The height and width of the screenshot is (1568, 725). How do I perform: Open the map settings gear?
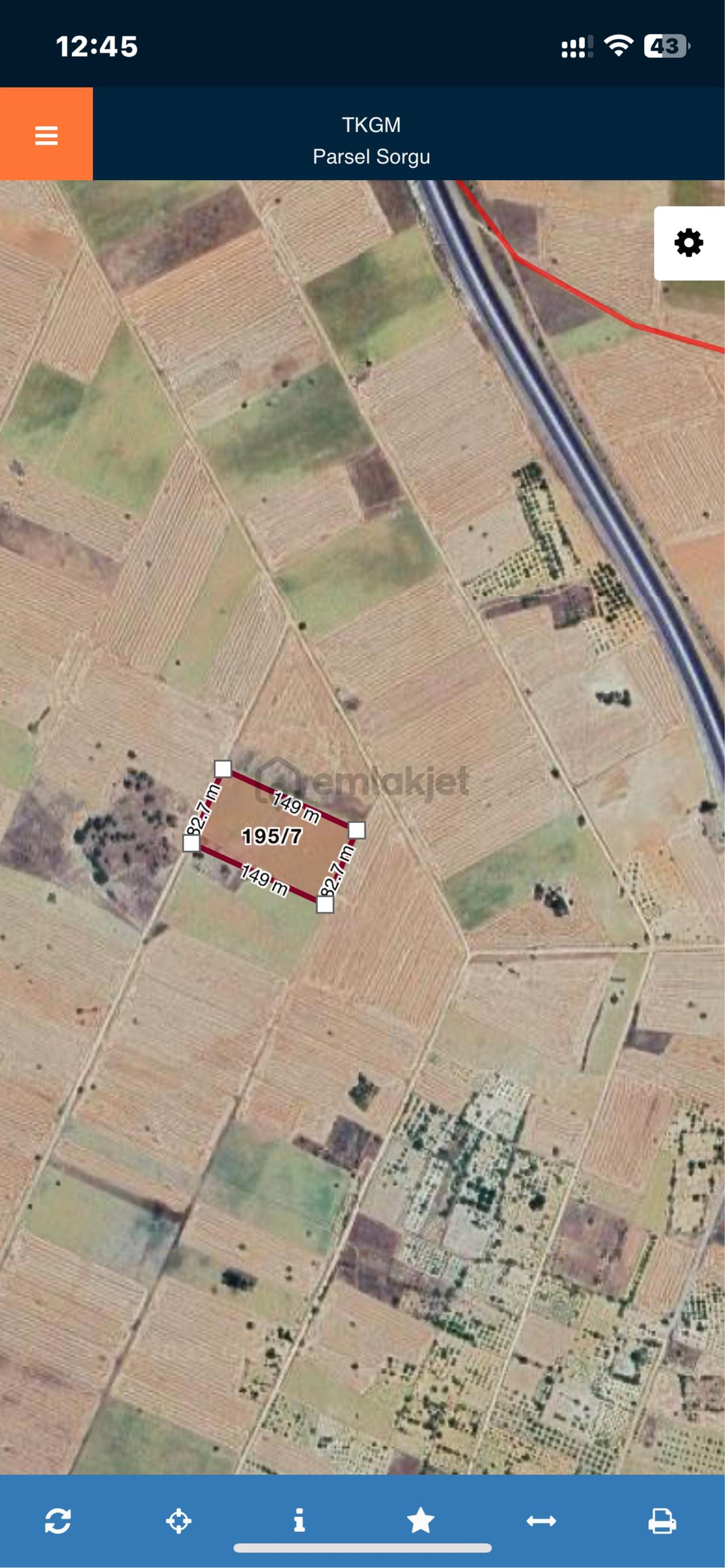tap(689, 243)
